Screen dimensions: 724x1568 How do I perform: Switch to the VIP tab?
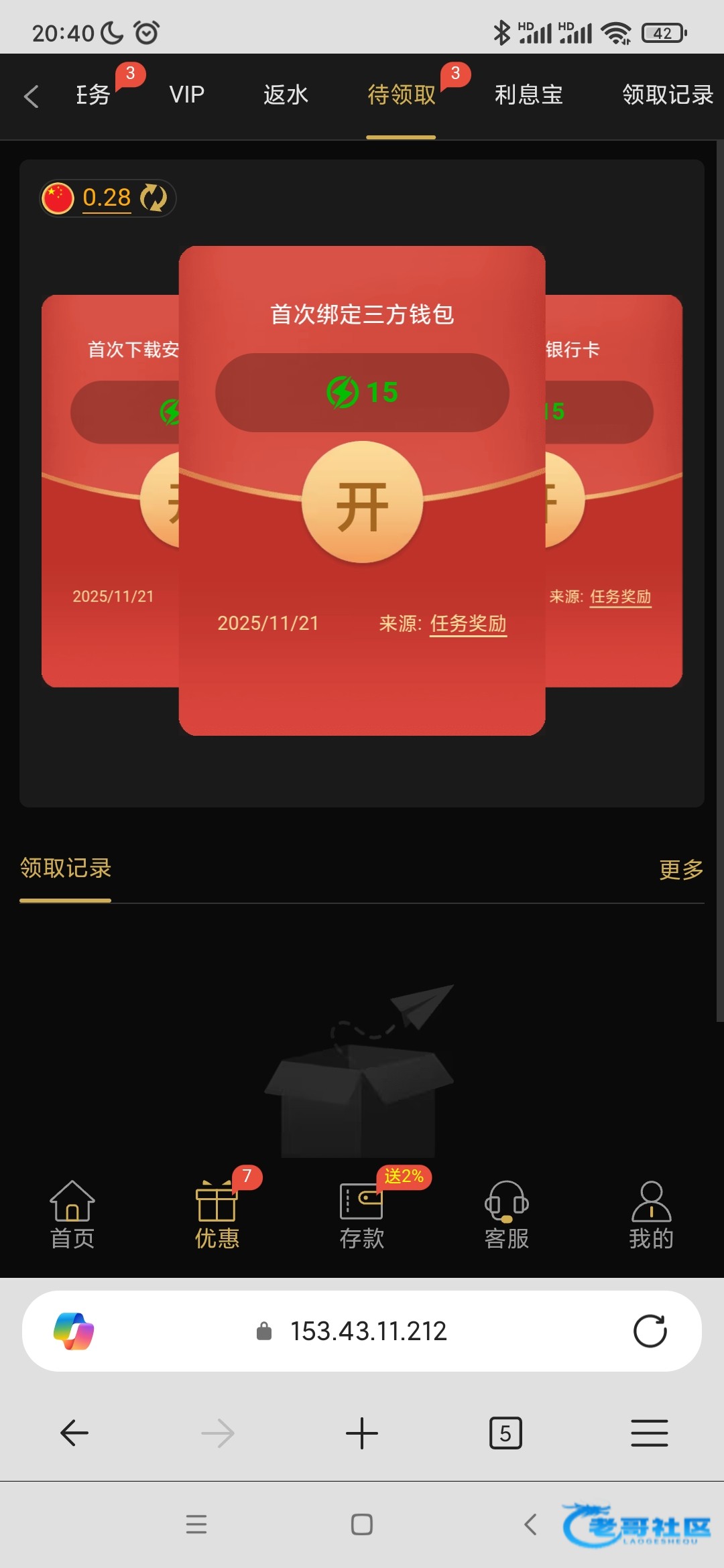click(186, 94)
